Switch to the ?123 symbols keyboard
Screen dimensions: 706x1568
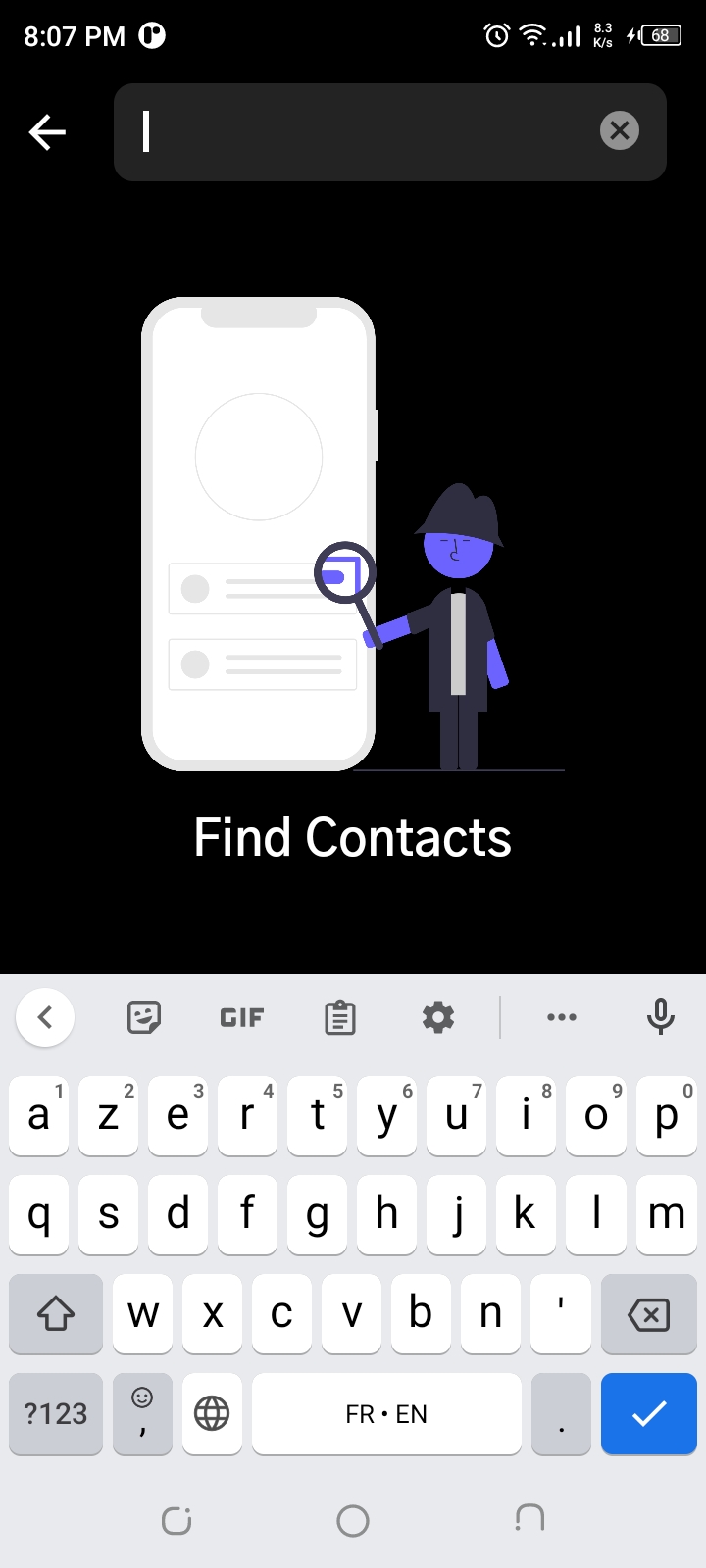(x=56, y=1413)
